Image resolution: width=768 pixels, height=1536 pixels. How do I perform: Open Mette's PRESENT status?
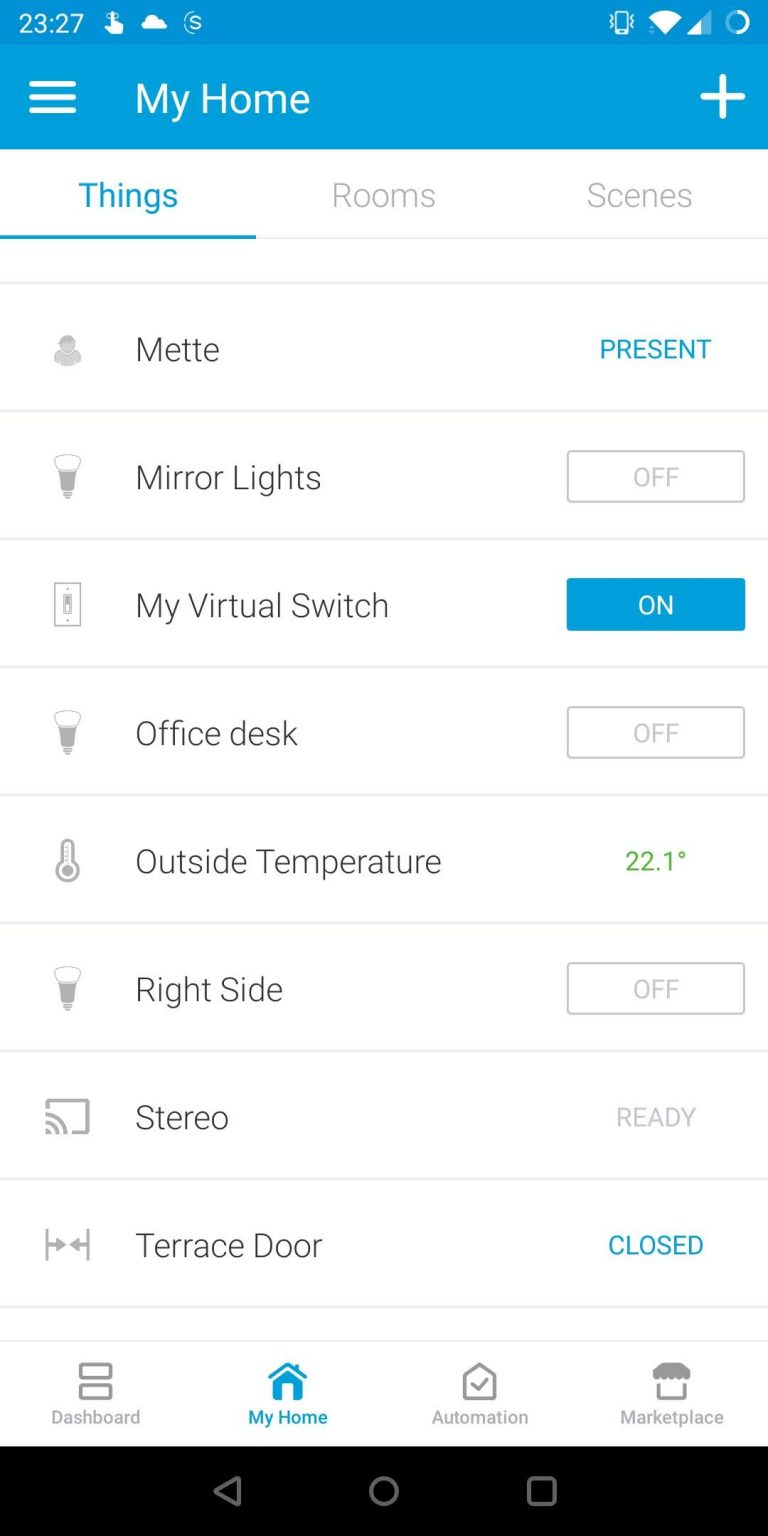tap(655, 348)
